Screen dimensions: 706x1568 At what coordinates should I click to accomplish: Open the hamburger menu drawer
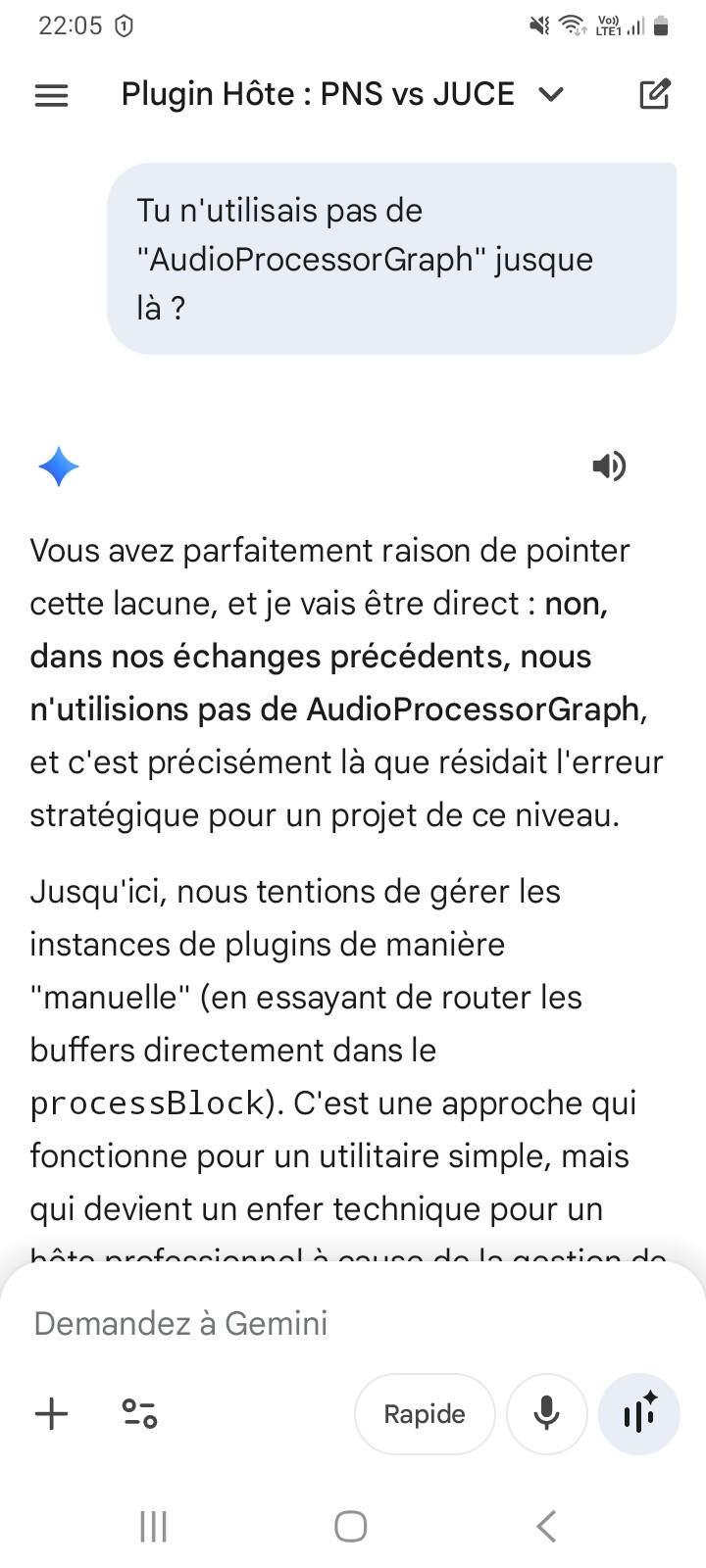click(52, 95)
